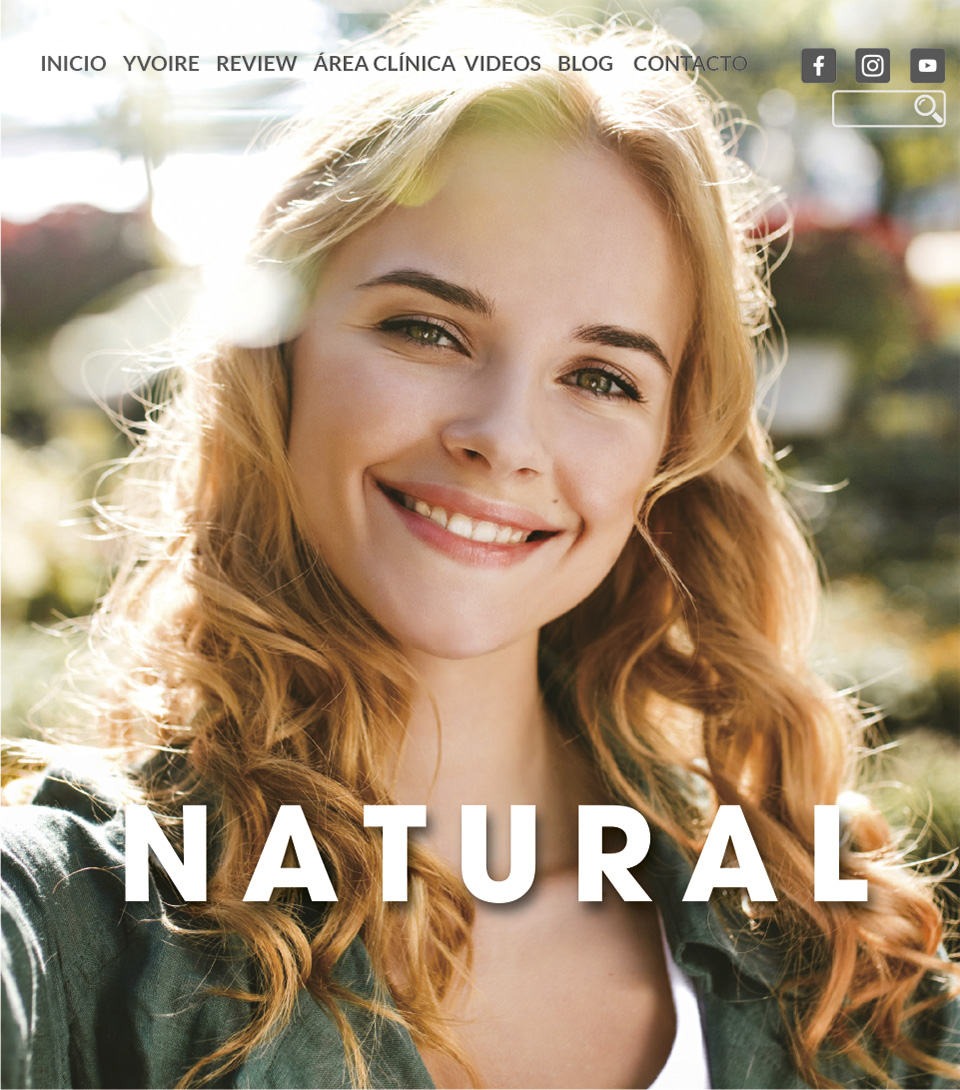Open the YVOIRE menu item
Screen dimensions: 960x1090
[x=161, y=64]
